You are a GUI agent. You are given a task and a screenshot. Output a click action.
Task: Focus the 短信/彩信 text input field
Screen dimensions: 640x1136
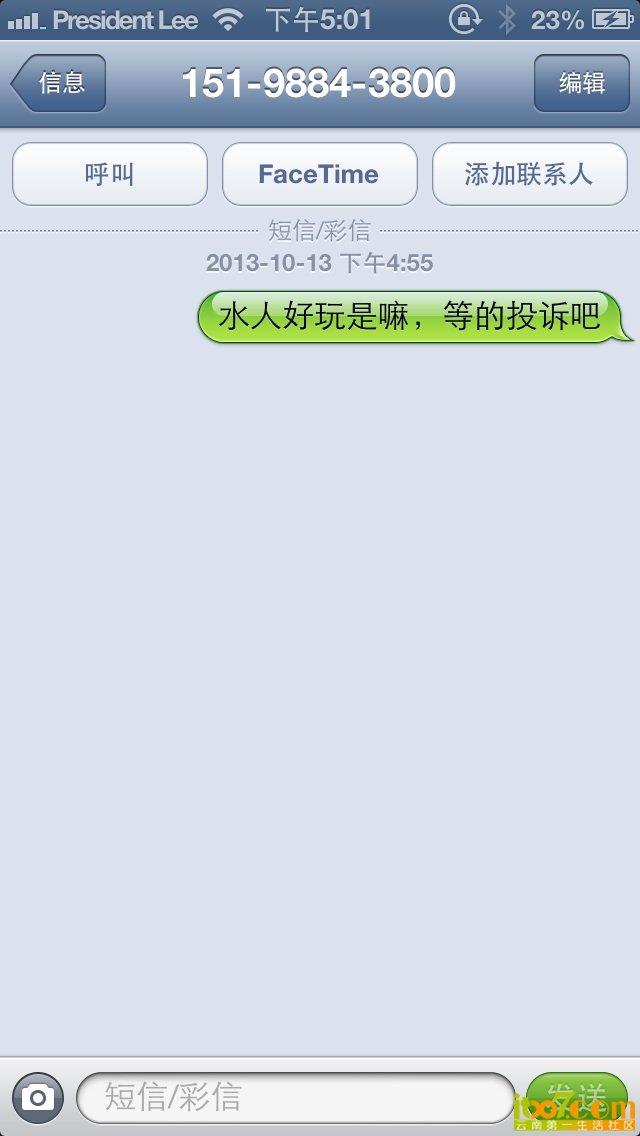click(x=295, y=1098)
